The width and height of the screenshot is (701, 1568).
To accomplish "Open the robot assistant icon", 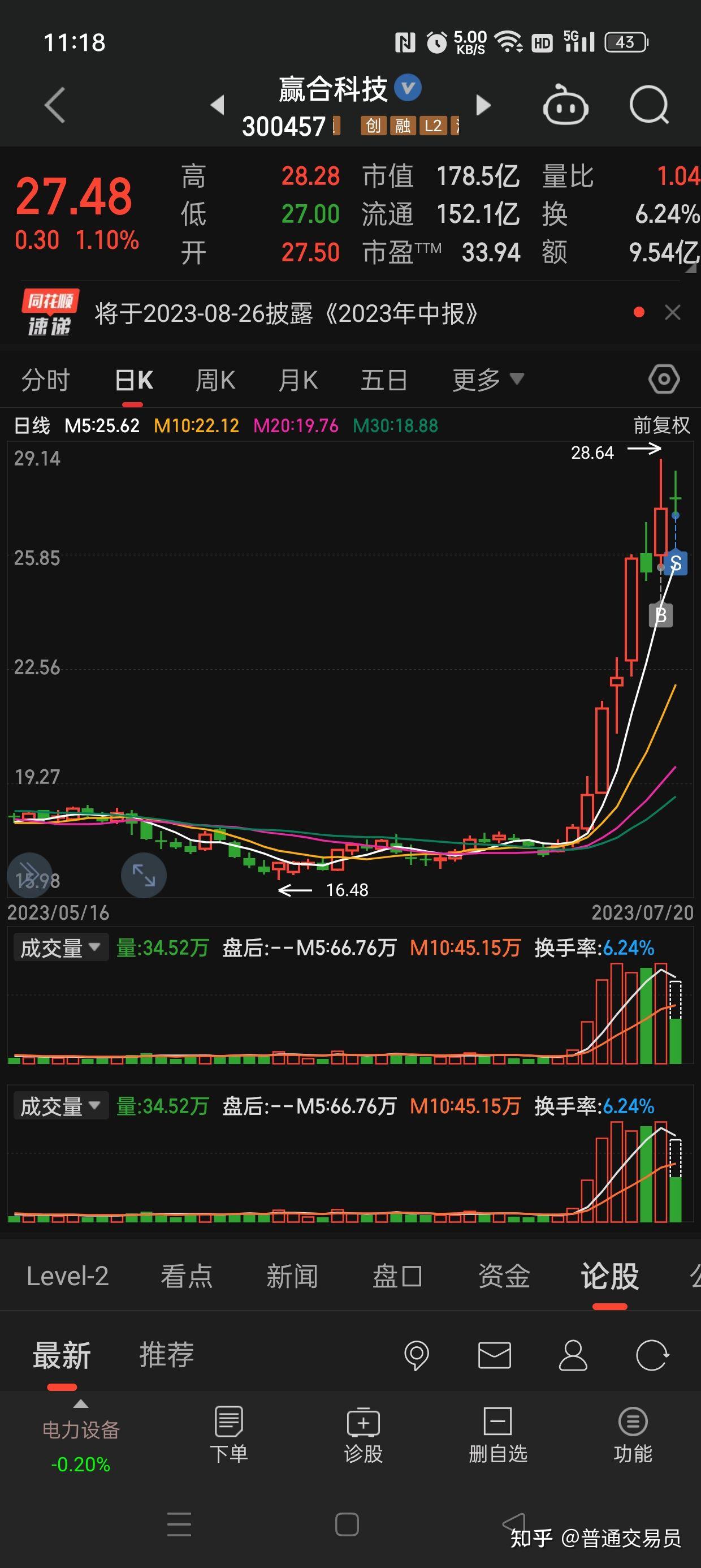I will [x=565, y=105].
